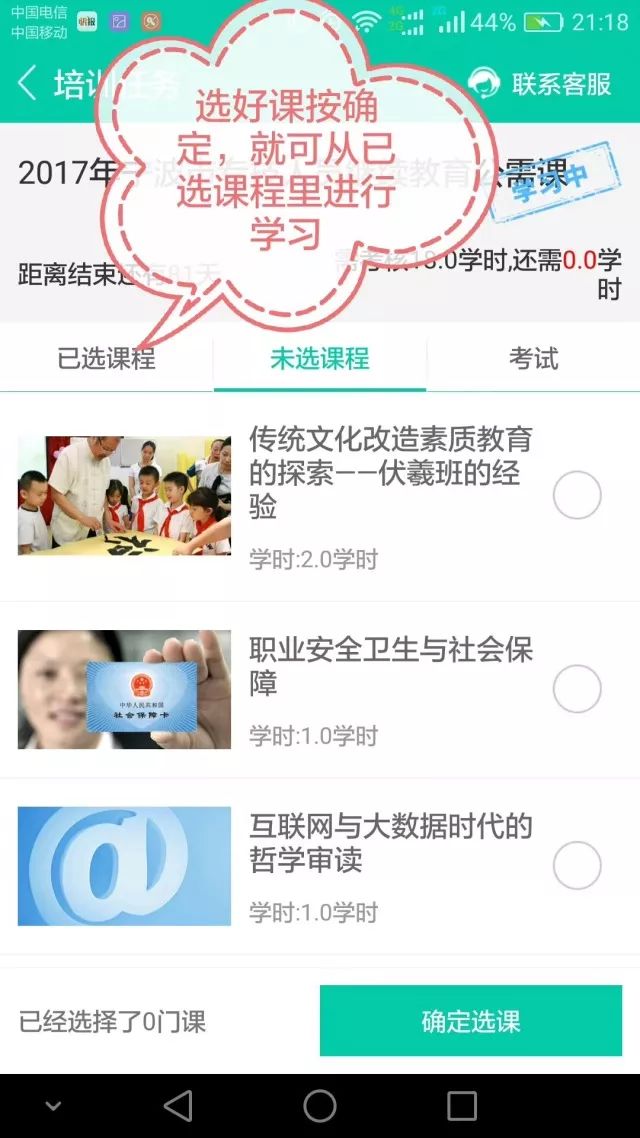Open the 职业安全卫生与社会保障 course thumbnail
This screenshot has height=1138, width=640.
(x=124, y=689)
